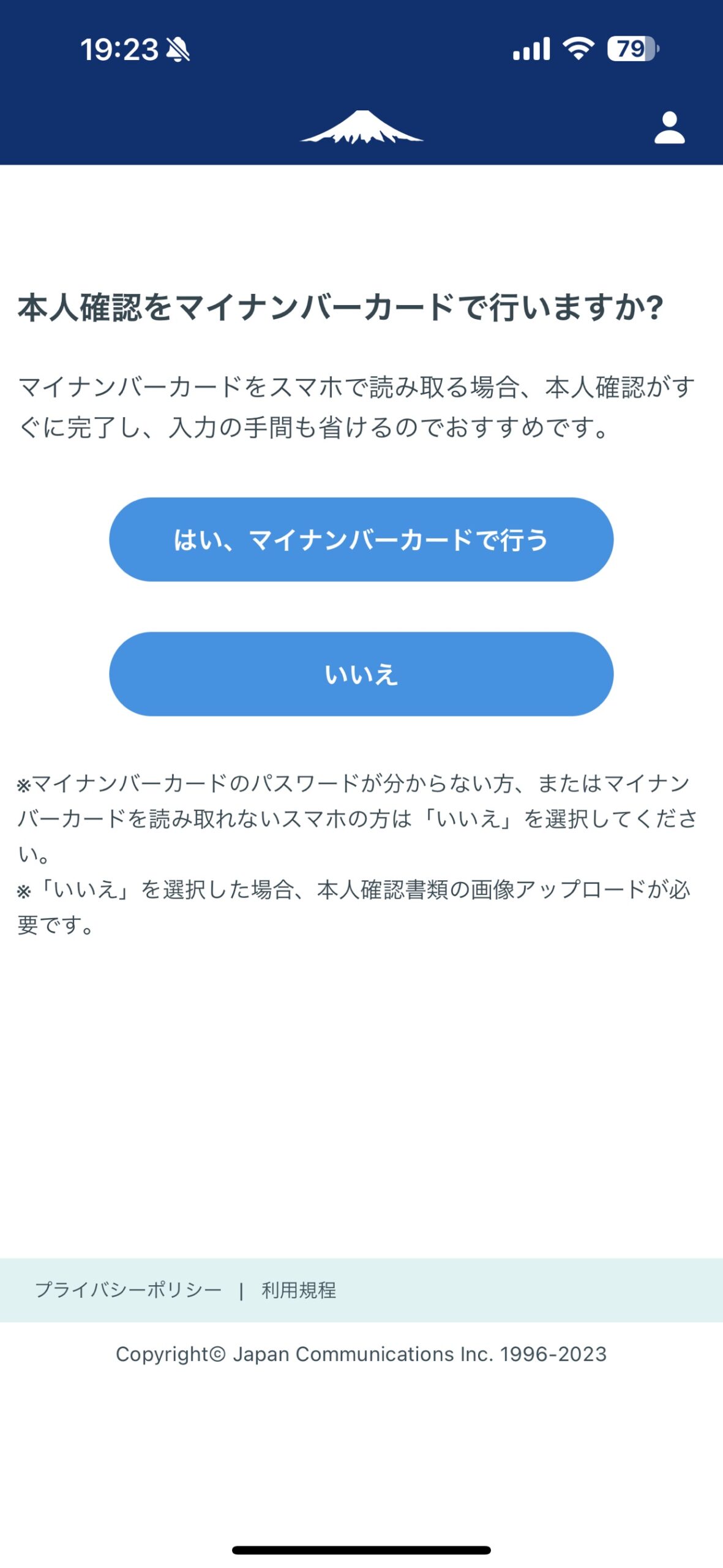Select the いいえ button

coord(361,674)
